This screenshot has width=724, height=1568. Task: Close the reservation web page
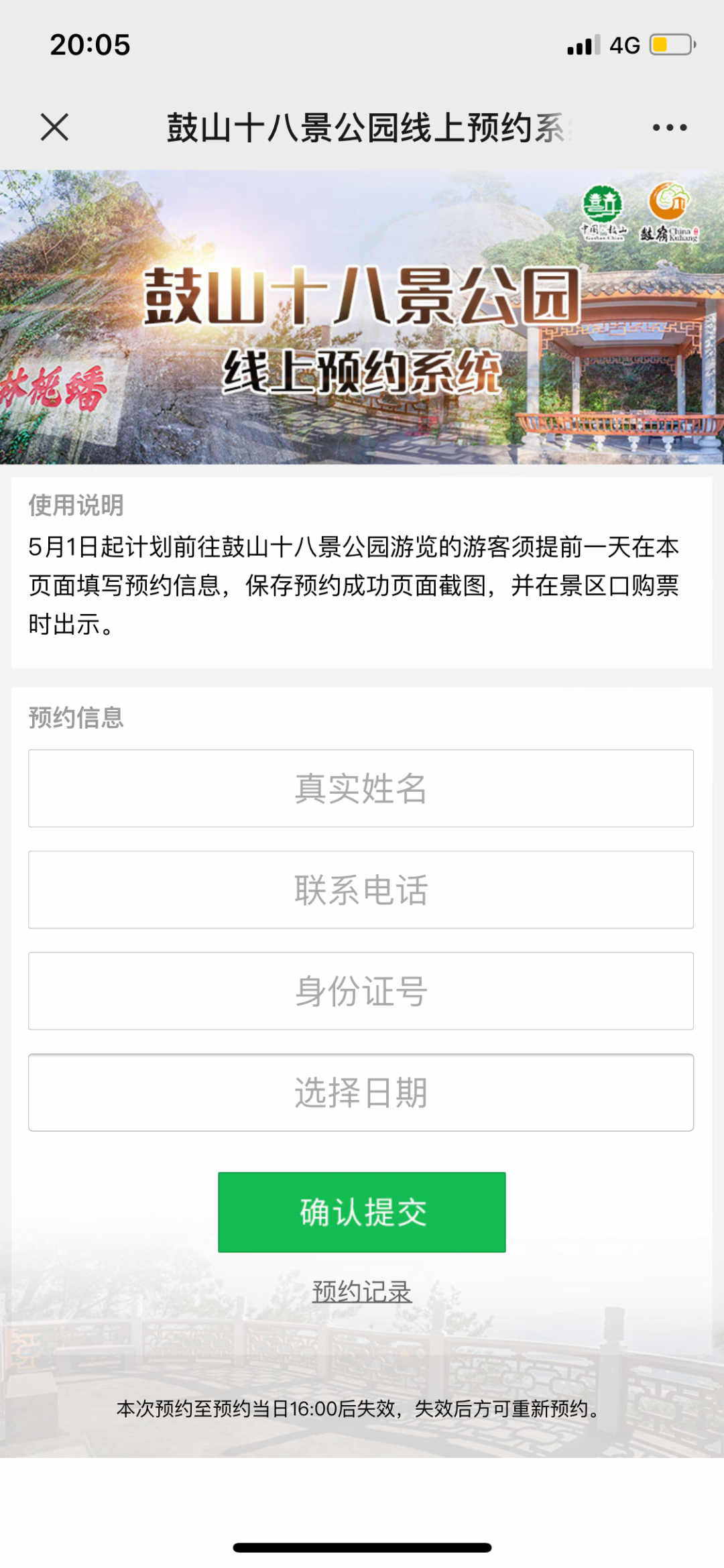click(54, 127)
